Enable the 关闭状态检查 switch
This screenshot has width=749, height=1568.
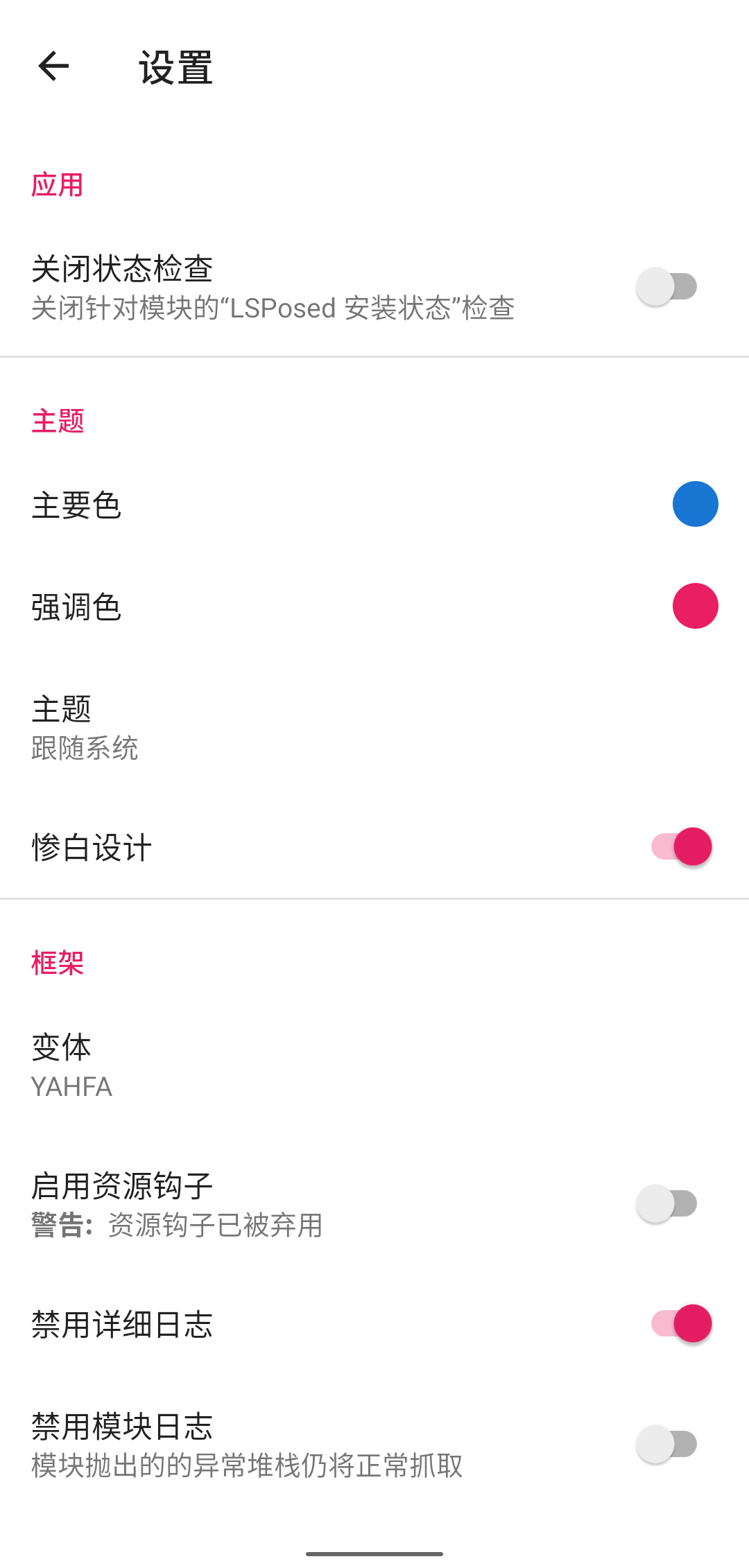coord(666,287)
